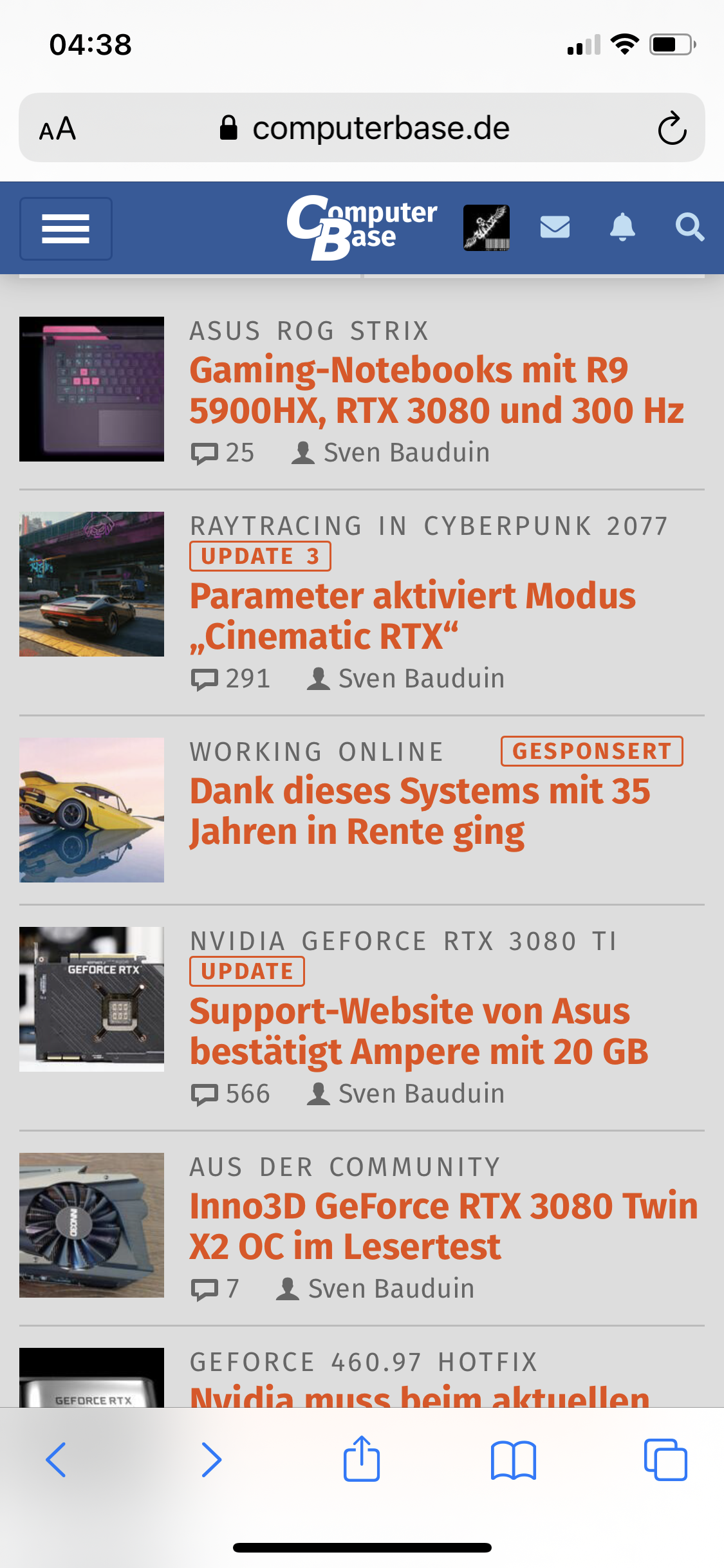Open the Cyberpunk Cinematic RTX article

(413, 615)
